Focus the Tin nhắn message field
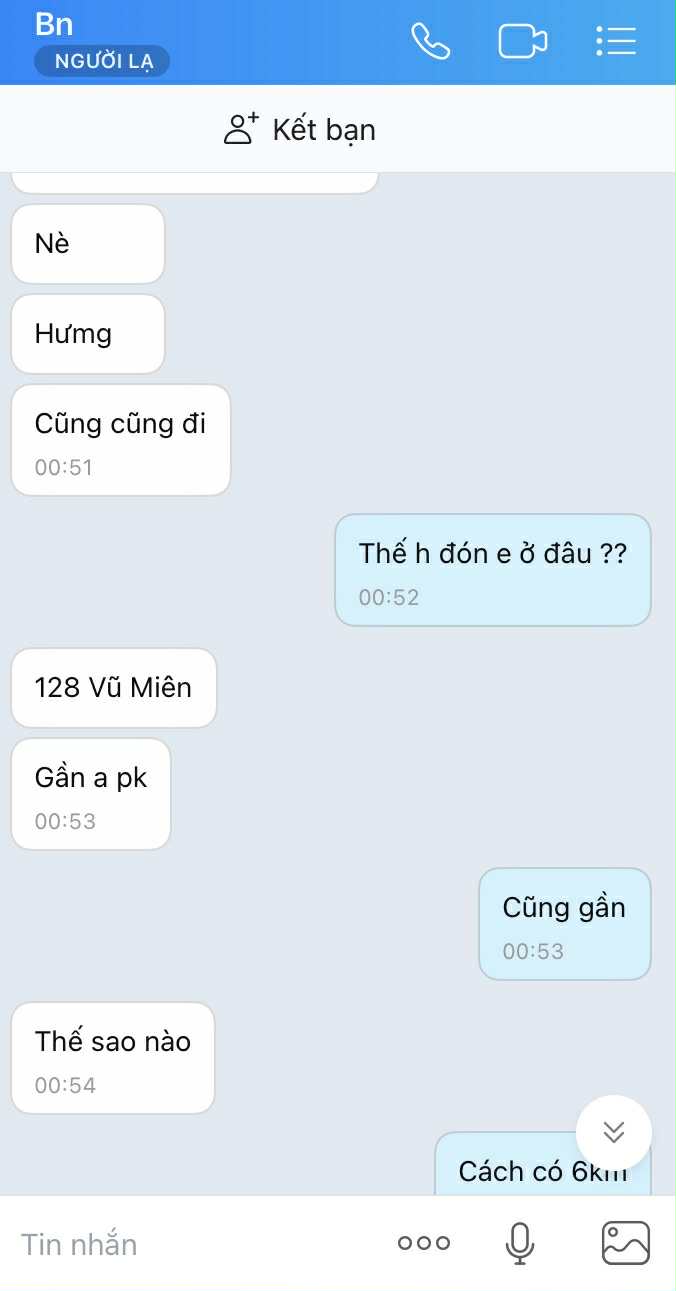This screenshot has width=676, height=1291. point(190,1244)
